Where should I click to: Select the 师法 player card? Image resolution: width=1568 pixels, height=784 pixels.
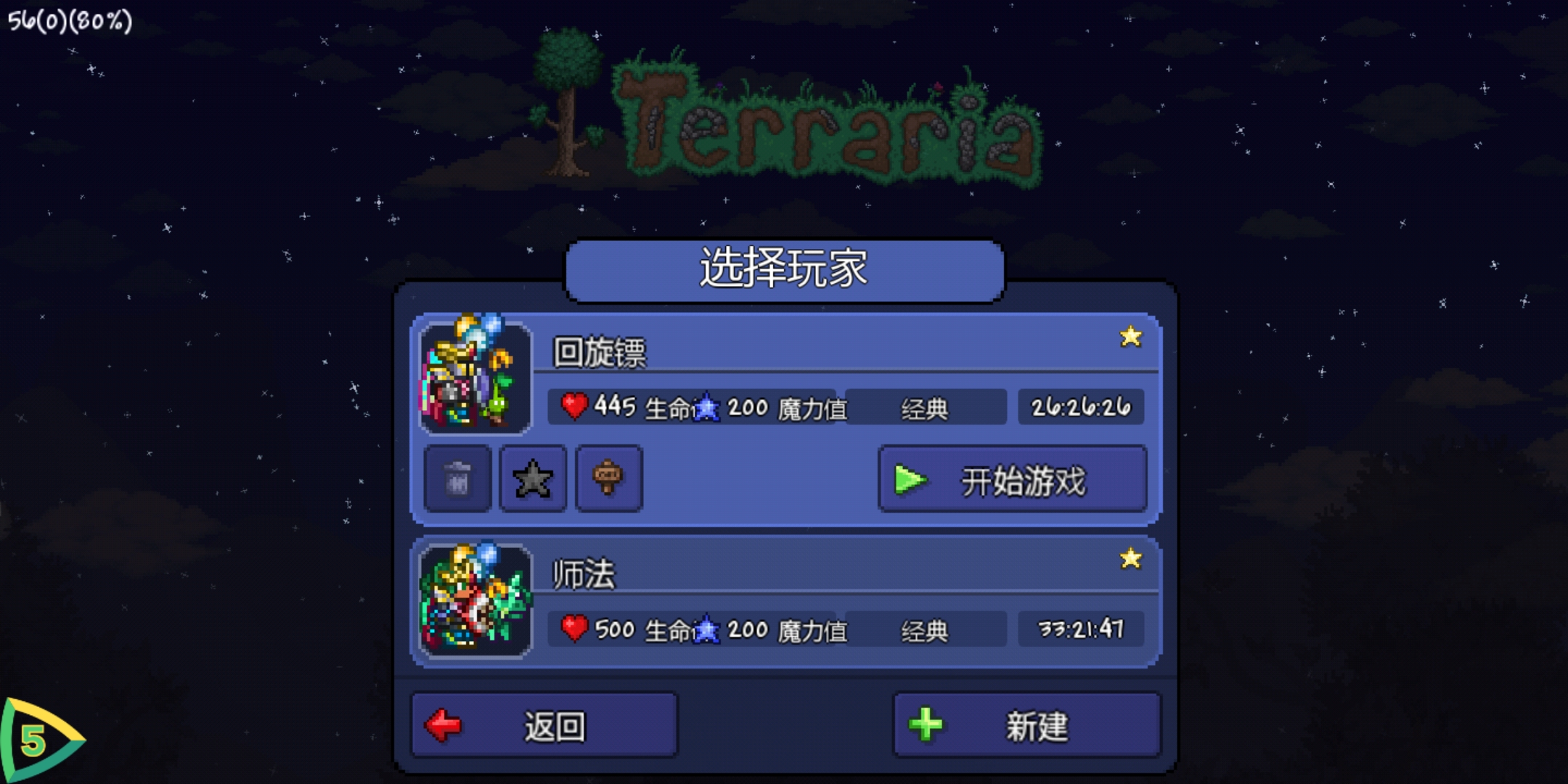[x=784, y=601]
